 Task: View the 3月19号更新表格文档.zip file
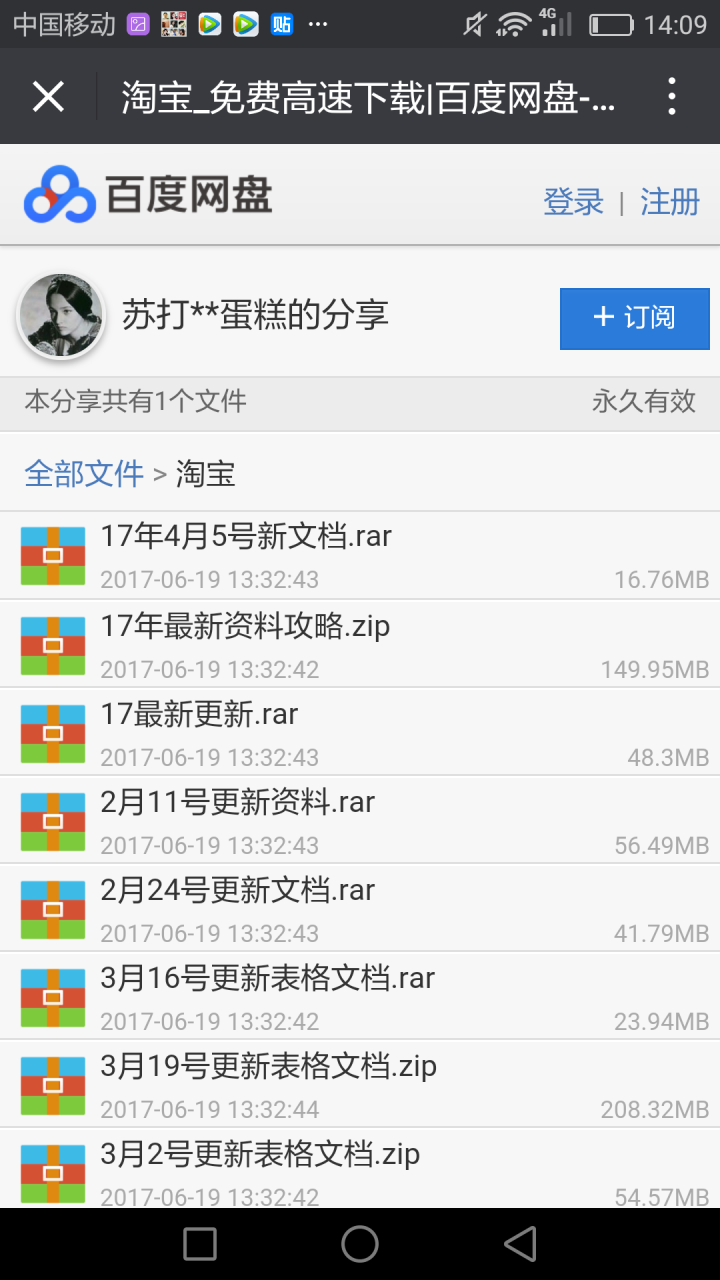(269, 1067)
